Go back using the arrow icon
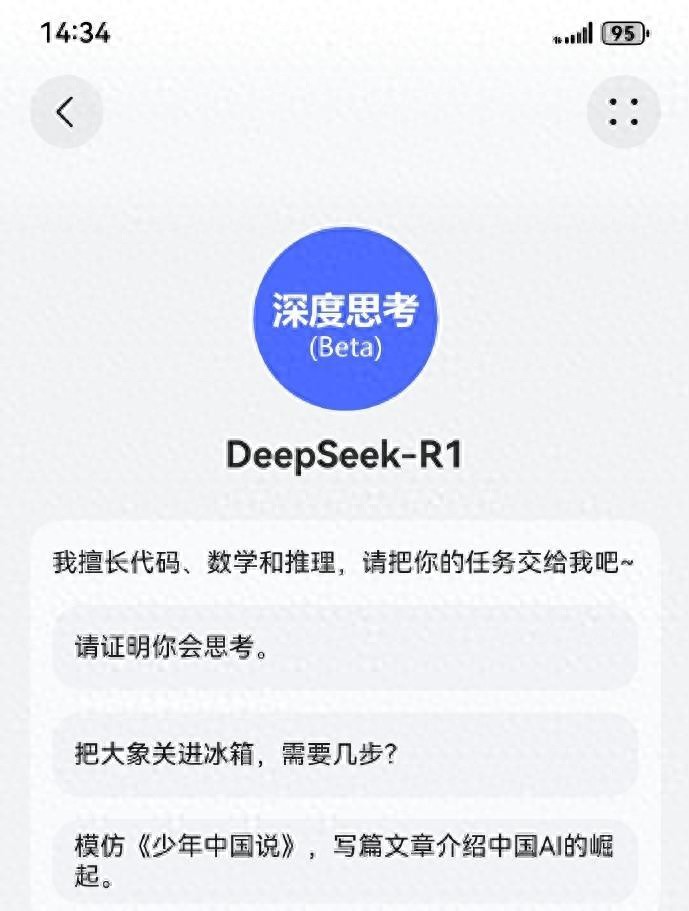The height and width of the screenshot is (911, 689). [66, 112]
